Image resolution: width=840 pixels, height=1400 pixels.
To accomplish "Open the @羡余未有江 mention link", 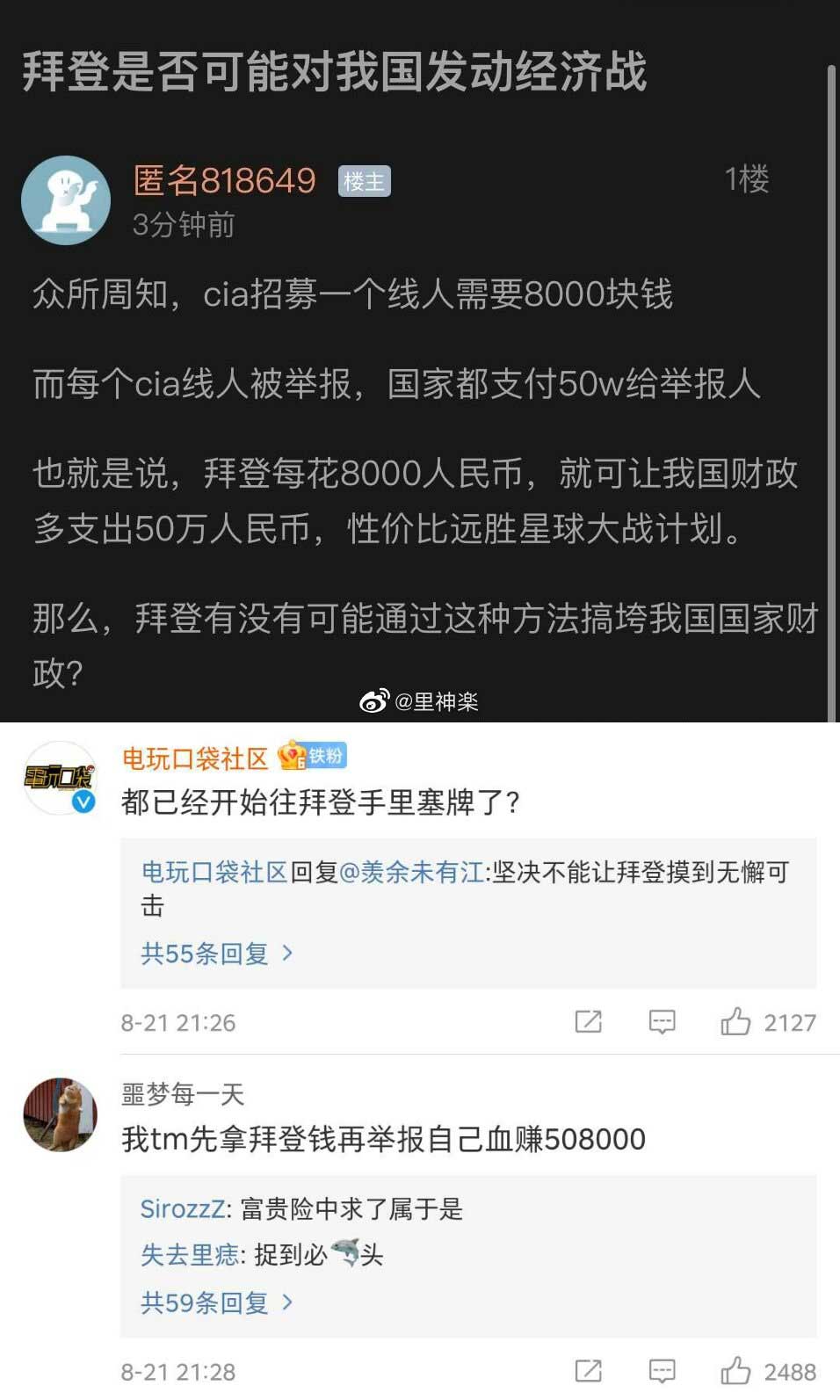I will click(412, 872).
